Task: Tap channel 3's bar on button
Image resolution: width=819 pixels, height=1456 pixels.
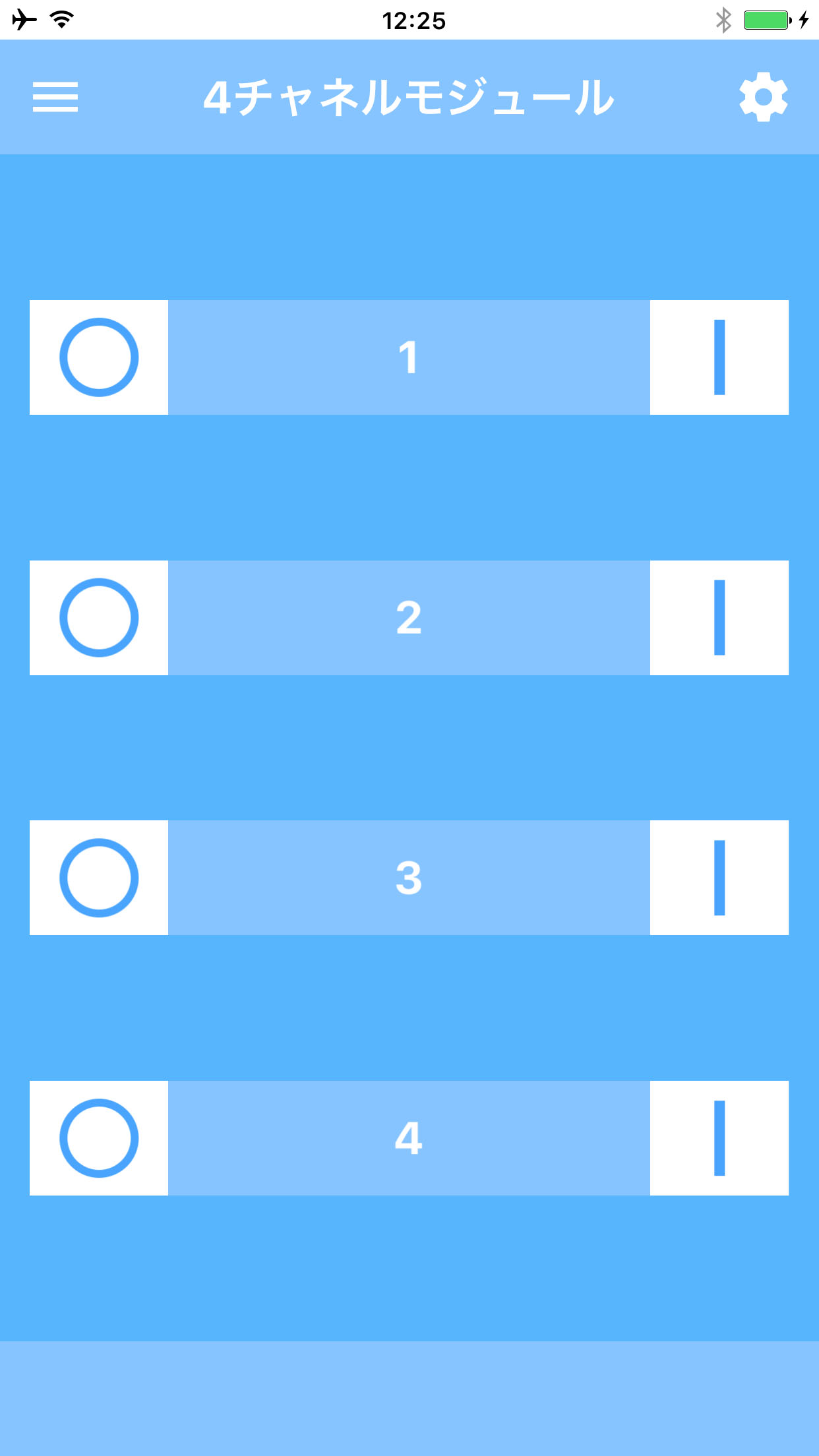Action: click(x=719, y=878)
